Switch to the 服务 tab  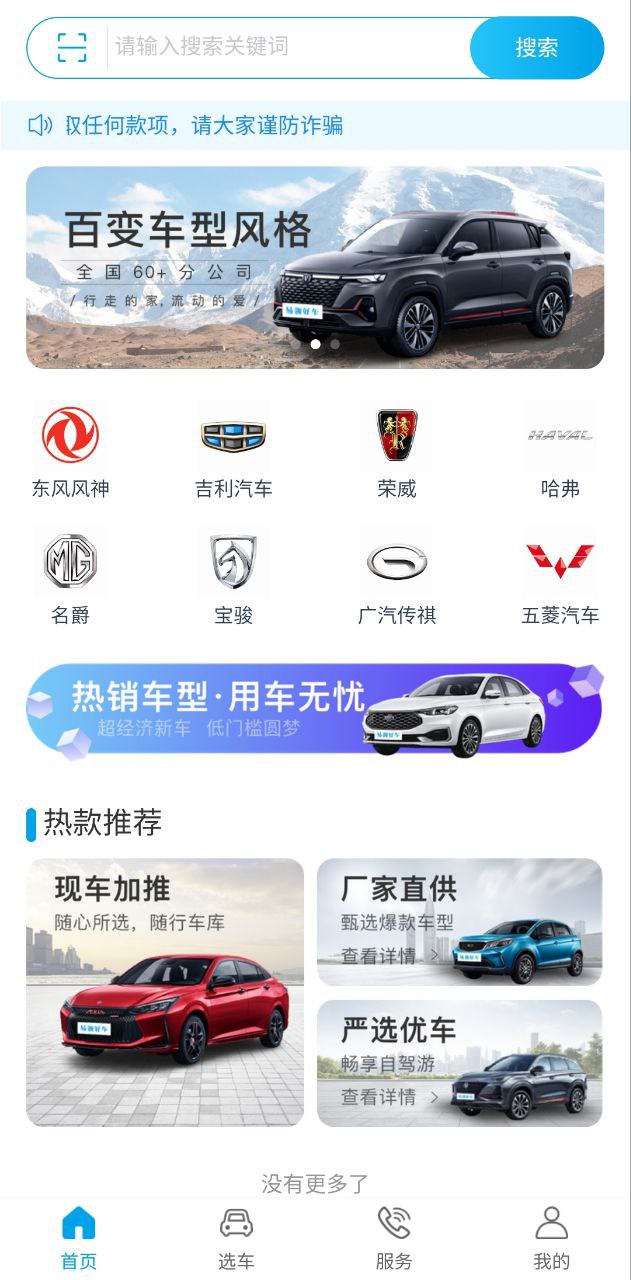coord(394,1238)
